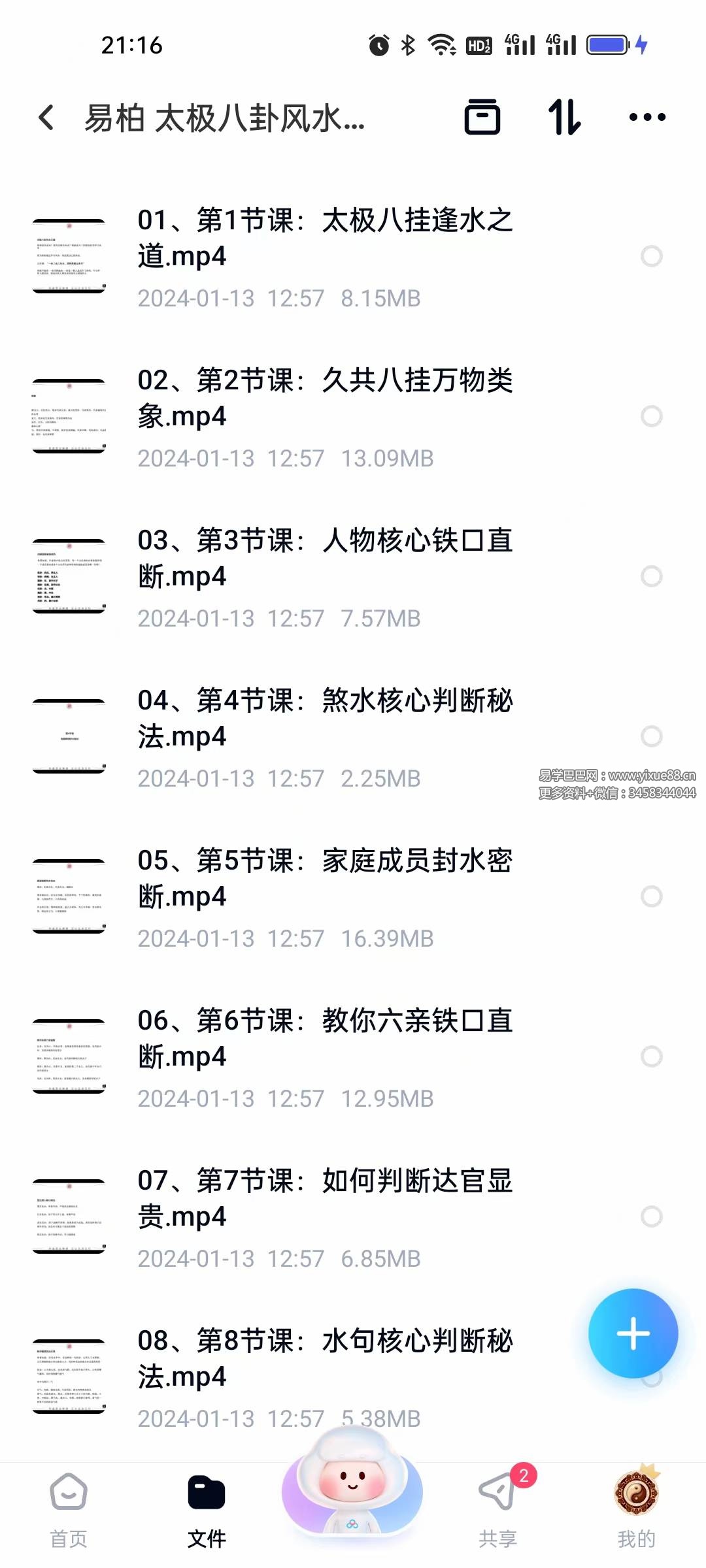Switch to the 文件 tab
706x1568 pixels.
[207, 1511]
